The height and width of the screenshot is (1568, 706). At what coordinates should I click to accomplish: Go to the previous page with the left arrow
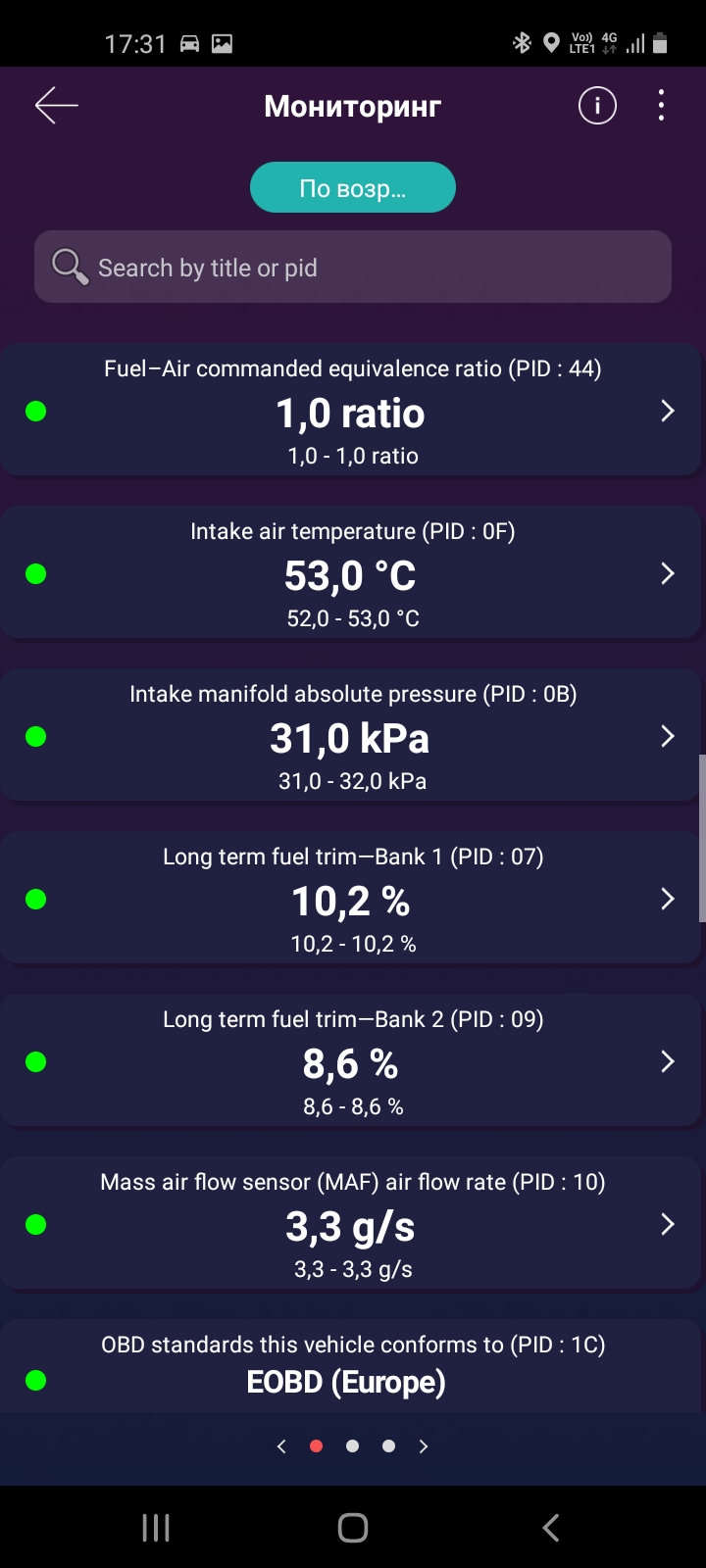coord(281,1446)
